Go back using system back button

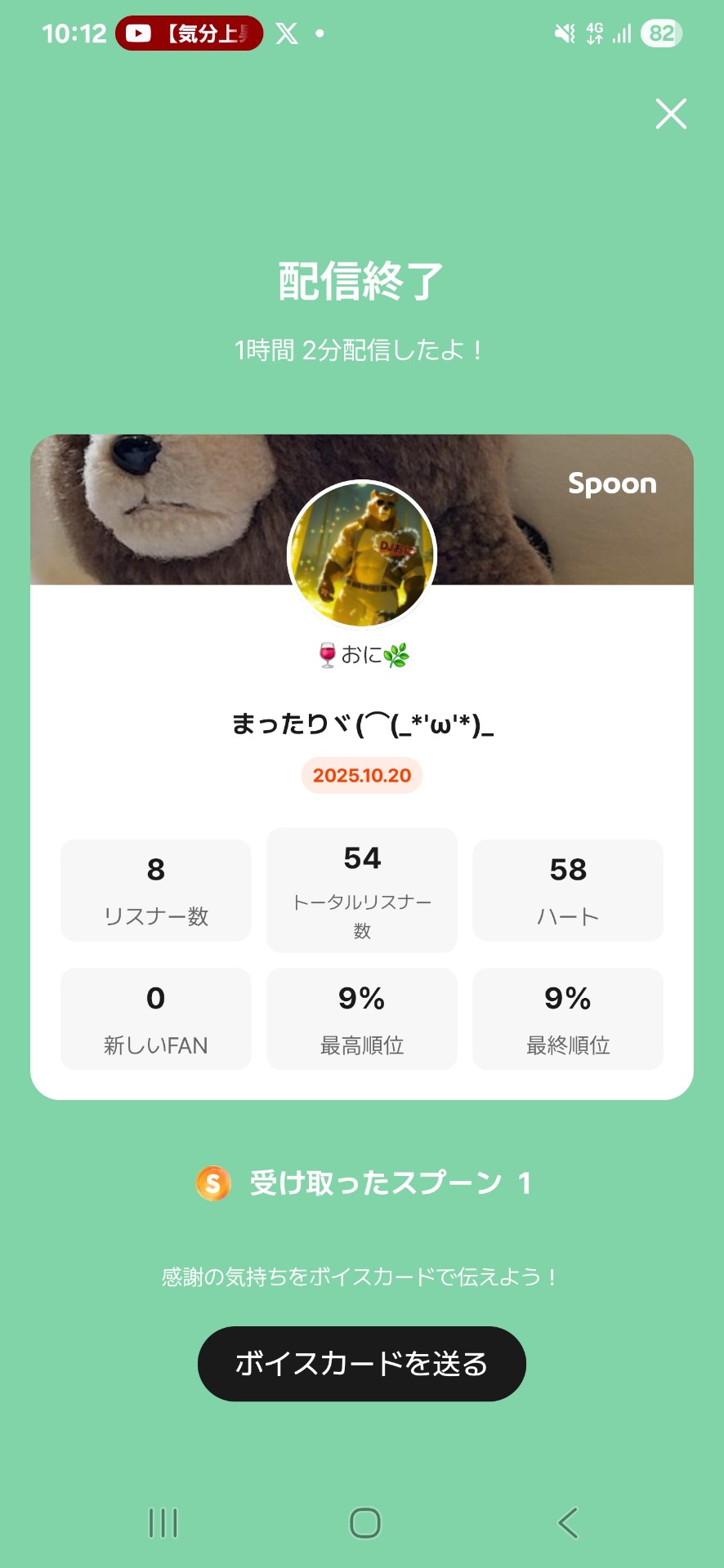(x=568, y=1523)
